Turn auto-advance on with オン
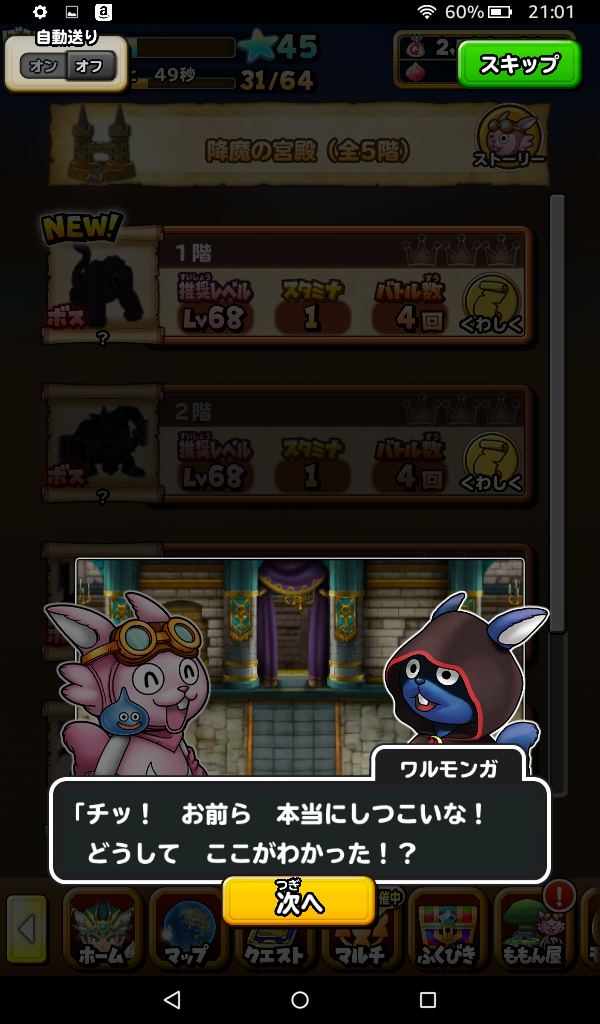The height and width of the screenshot is (1024, 600). click(44, 67)
